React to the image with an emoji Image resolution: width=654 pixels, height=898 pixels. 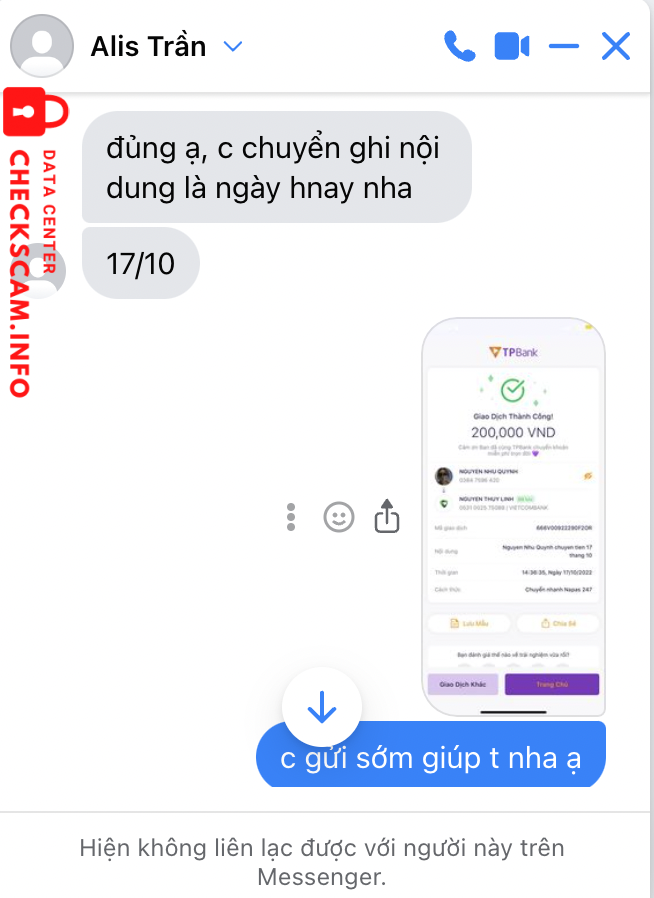tap(339, 517)
